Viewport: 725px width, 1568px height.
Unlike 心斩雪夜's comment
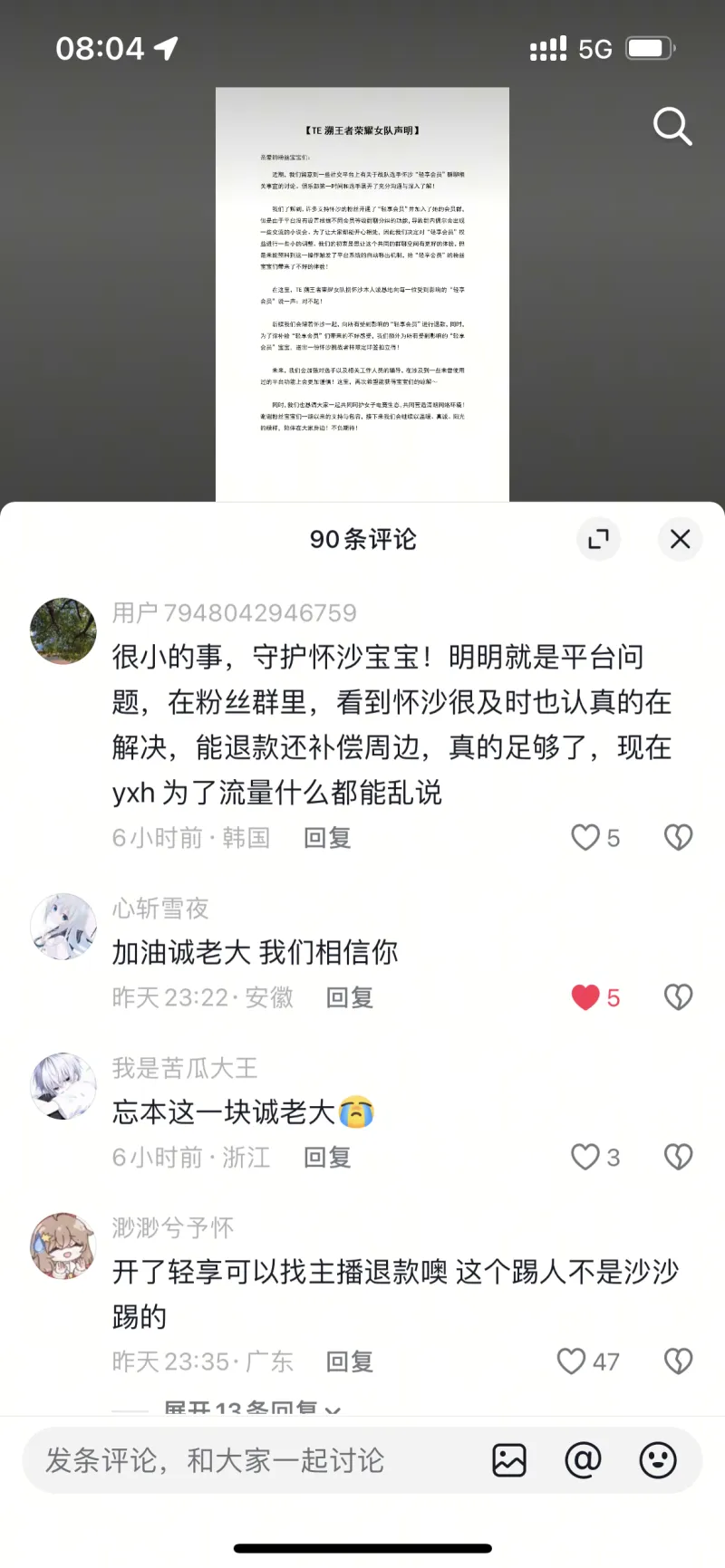(586, 997)
